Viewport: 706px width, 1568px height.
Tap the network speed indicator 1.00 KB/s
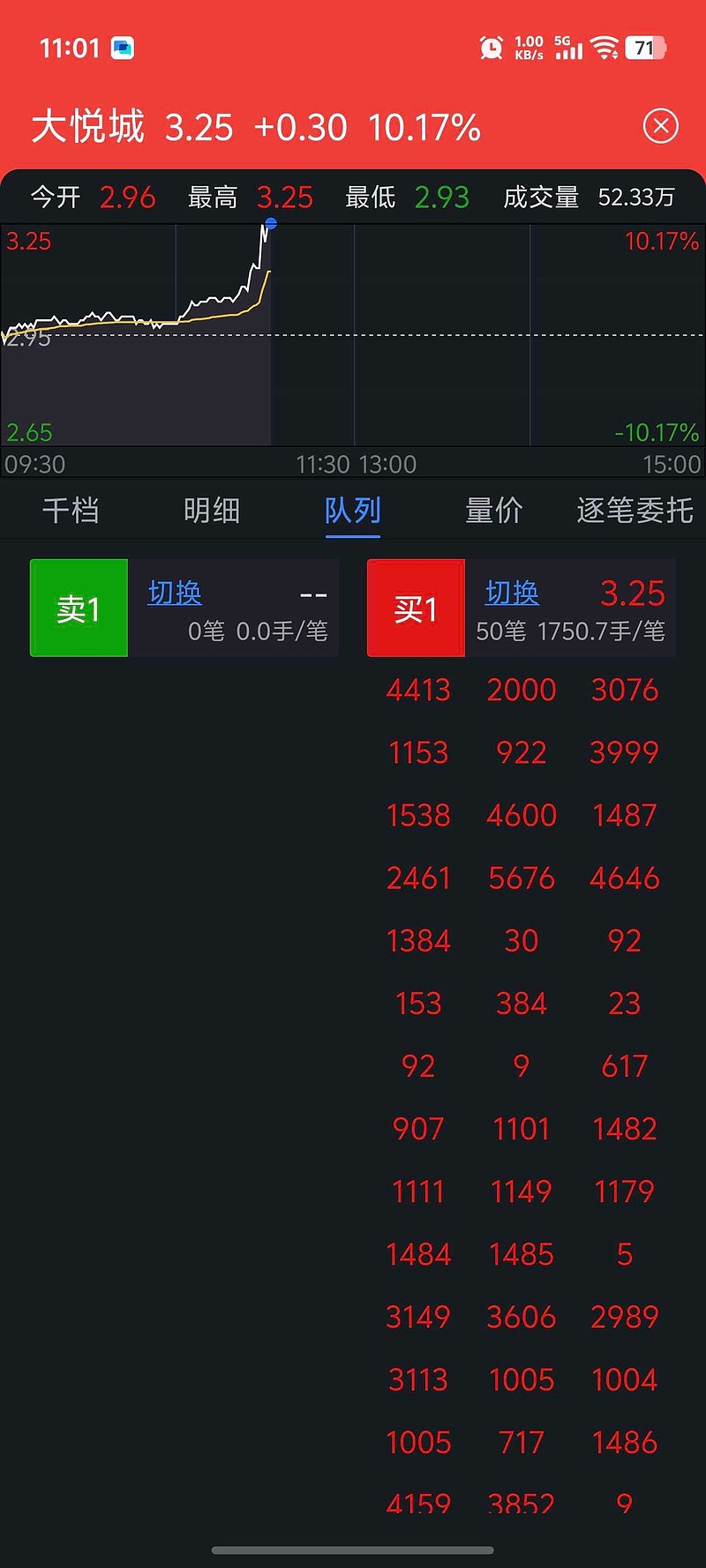529,47
